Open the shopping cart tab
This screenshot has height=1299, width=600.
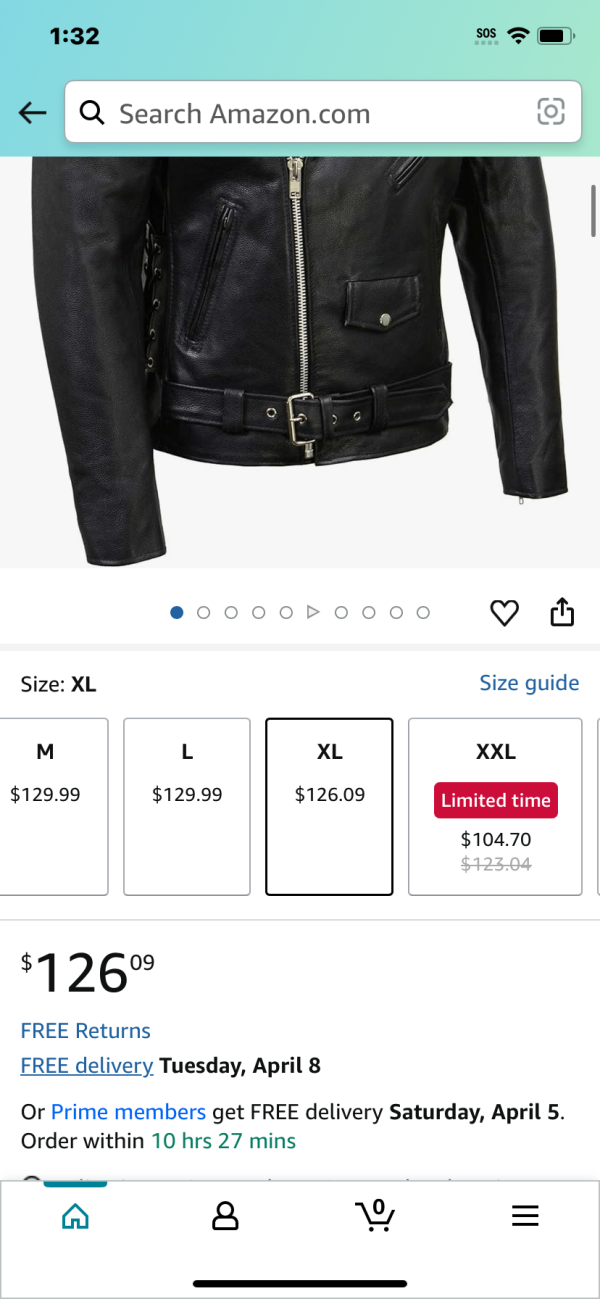tap(375, 1215)
